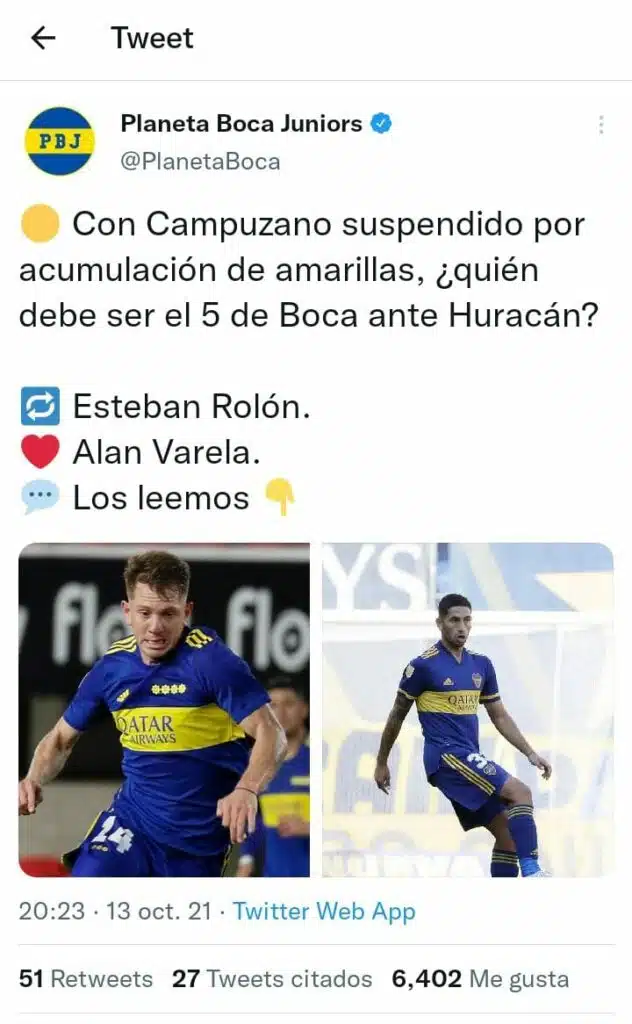Open the photo of the player by the goal
Screen dimensions: 632x1024
pyautogui.click(x=468, y=710)
